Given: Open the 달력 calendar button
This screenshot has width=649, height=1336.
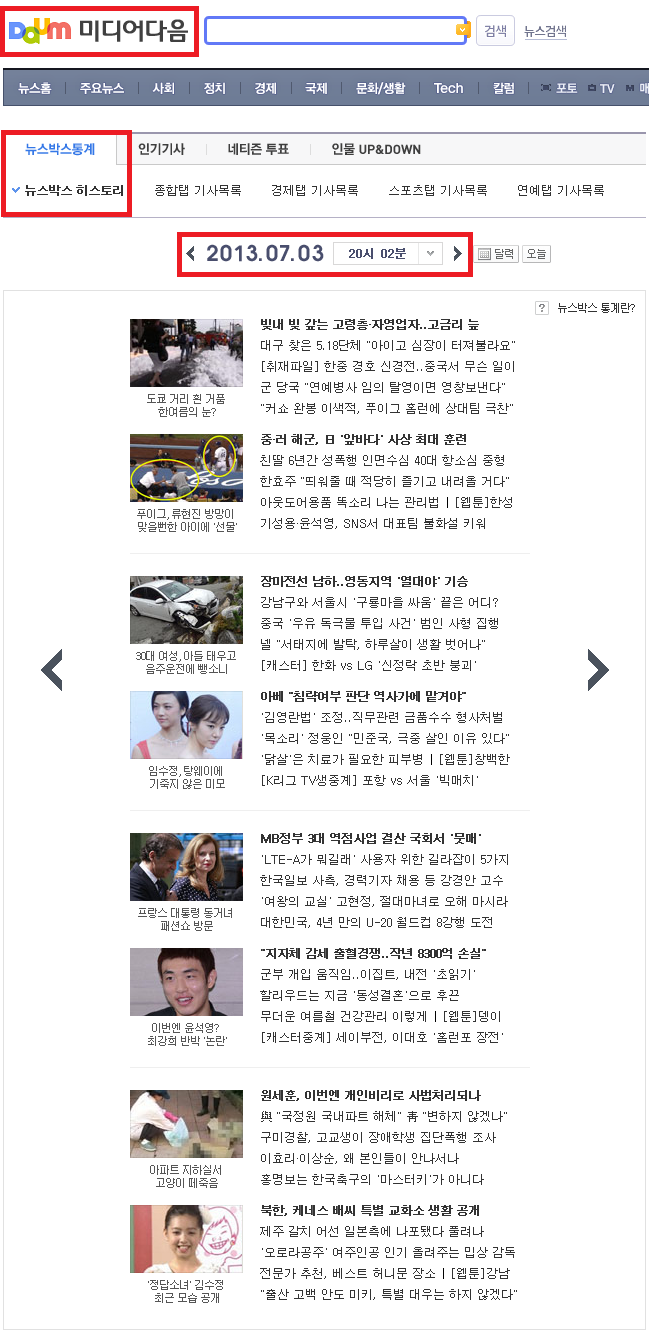Looking at the screenshot, I should point(496,254).
